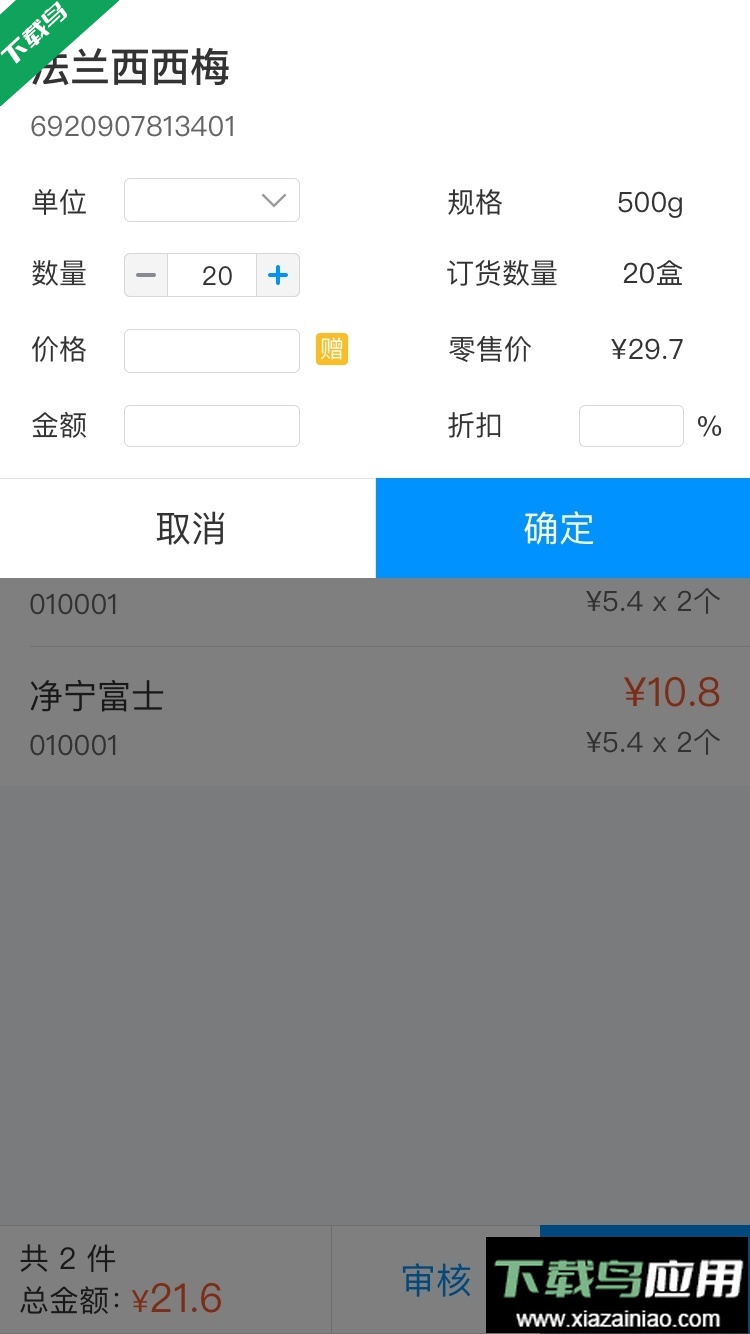The width and height of the screenshot is (750, 1334).
Task: Click the quantity field showing 20
Action: tap(211, 275)
